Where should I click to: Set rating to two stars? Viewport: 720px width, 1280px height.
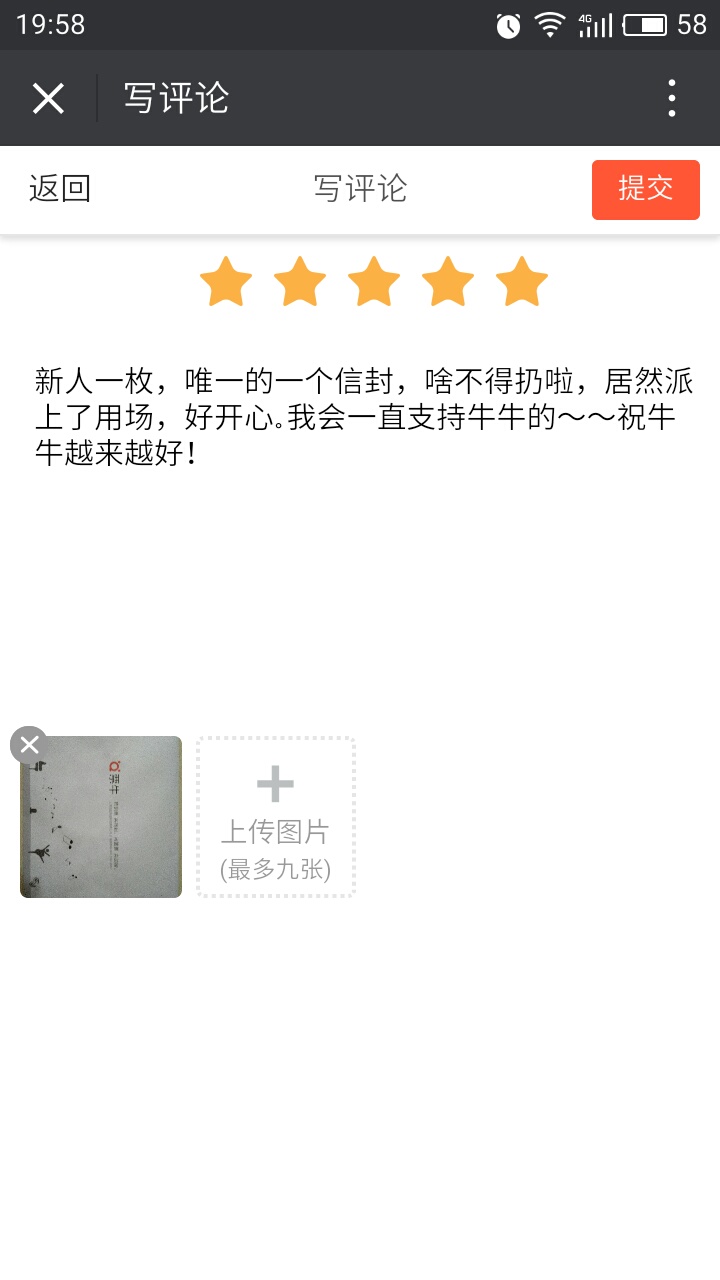(300, 282)
